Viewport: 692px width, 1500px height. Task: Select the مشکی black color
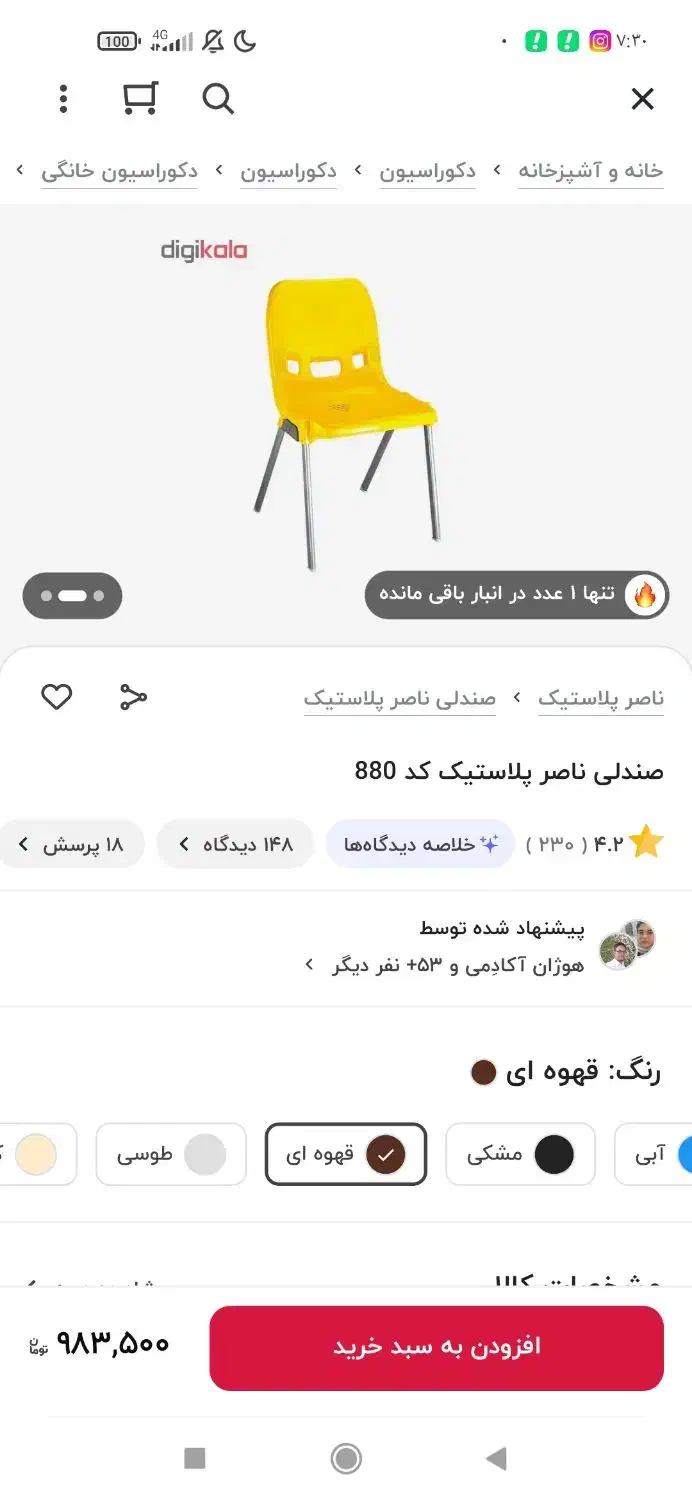520,1154
